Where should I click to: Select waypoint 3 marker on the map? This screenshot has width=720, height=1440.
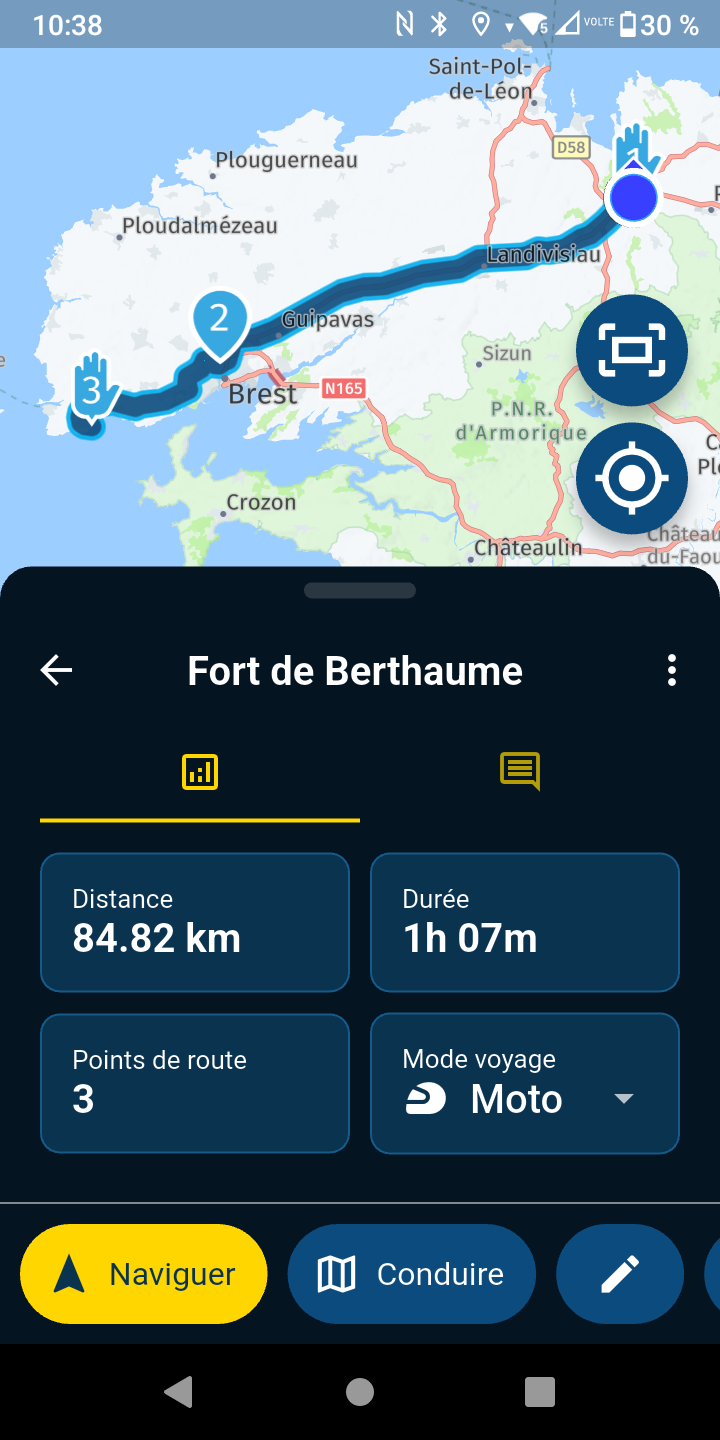pyautogui.click(x=91, y=390)
